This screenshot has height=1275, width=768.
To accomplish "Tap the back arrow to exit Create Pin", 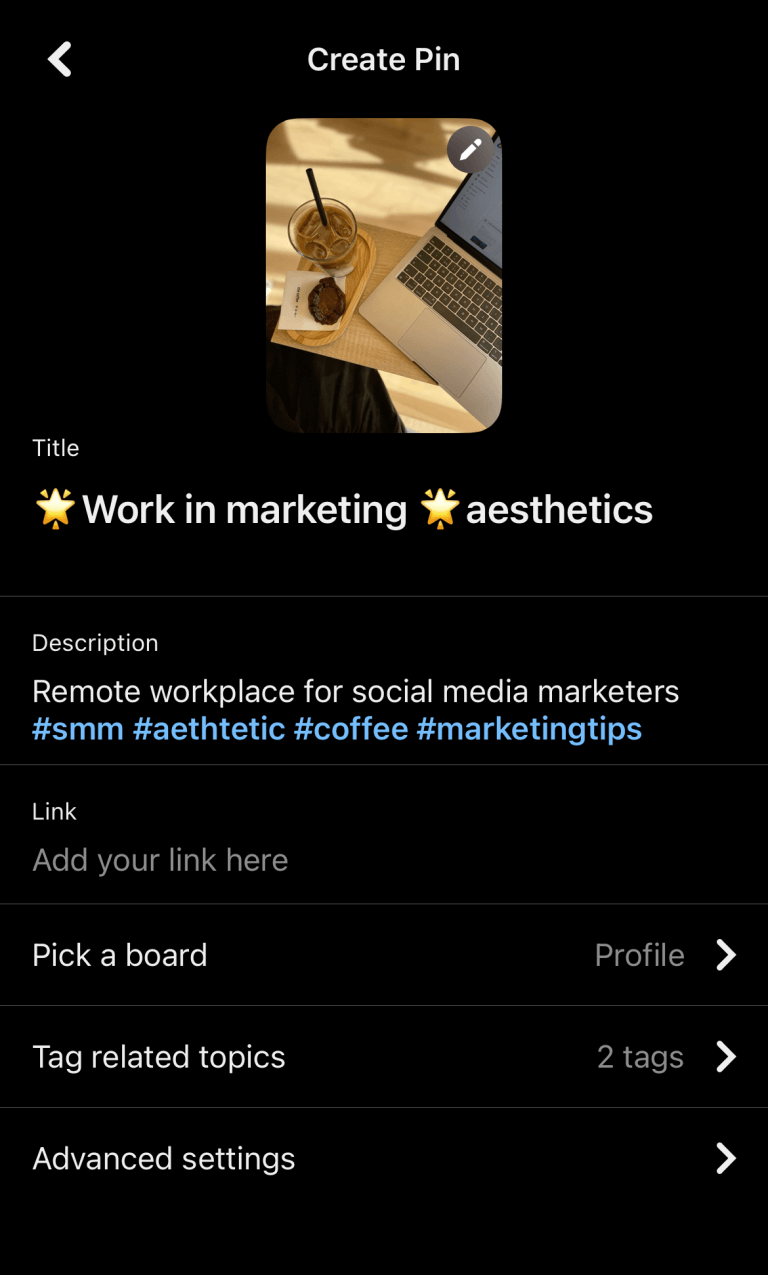I will click(x=59, y=58).
